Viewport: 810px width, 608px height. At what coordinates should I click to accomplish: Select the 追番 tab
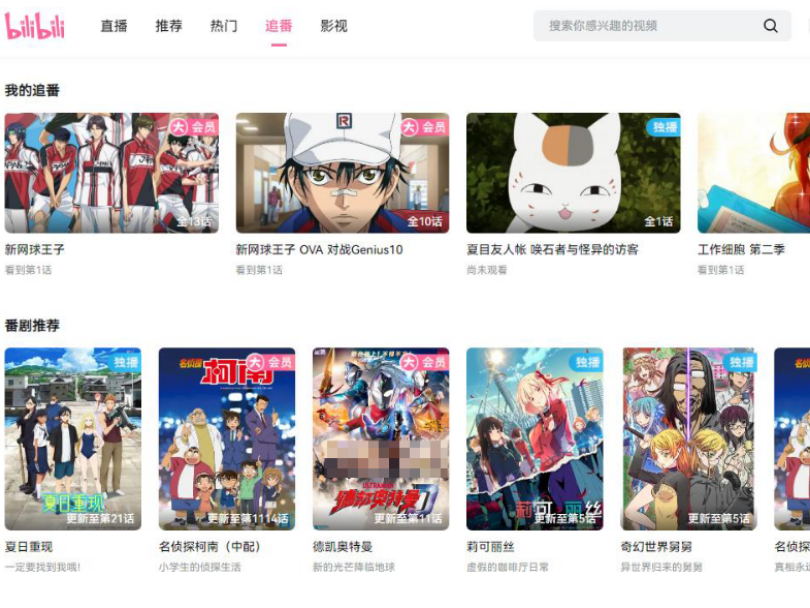[x=279, y=26]
